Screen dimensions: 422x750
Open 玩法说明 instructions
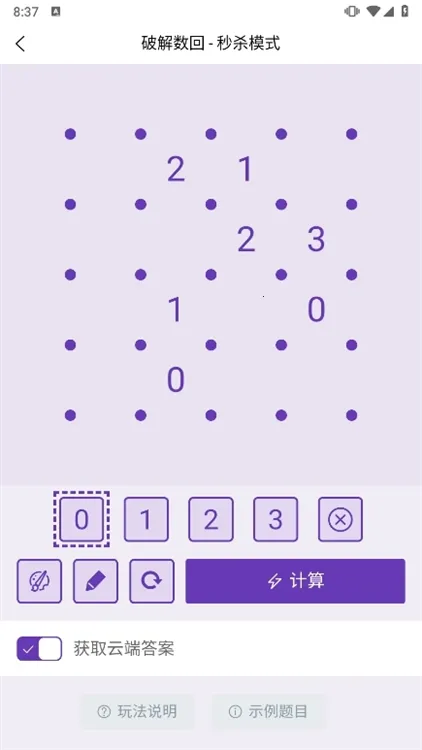137,711
